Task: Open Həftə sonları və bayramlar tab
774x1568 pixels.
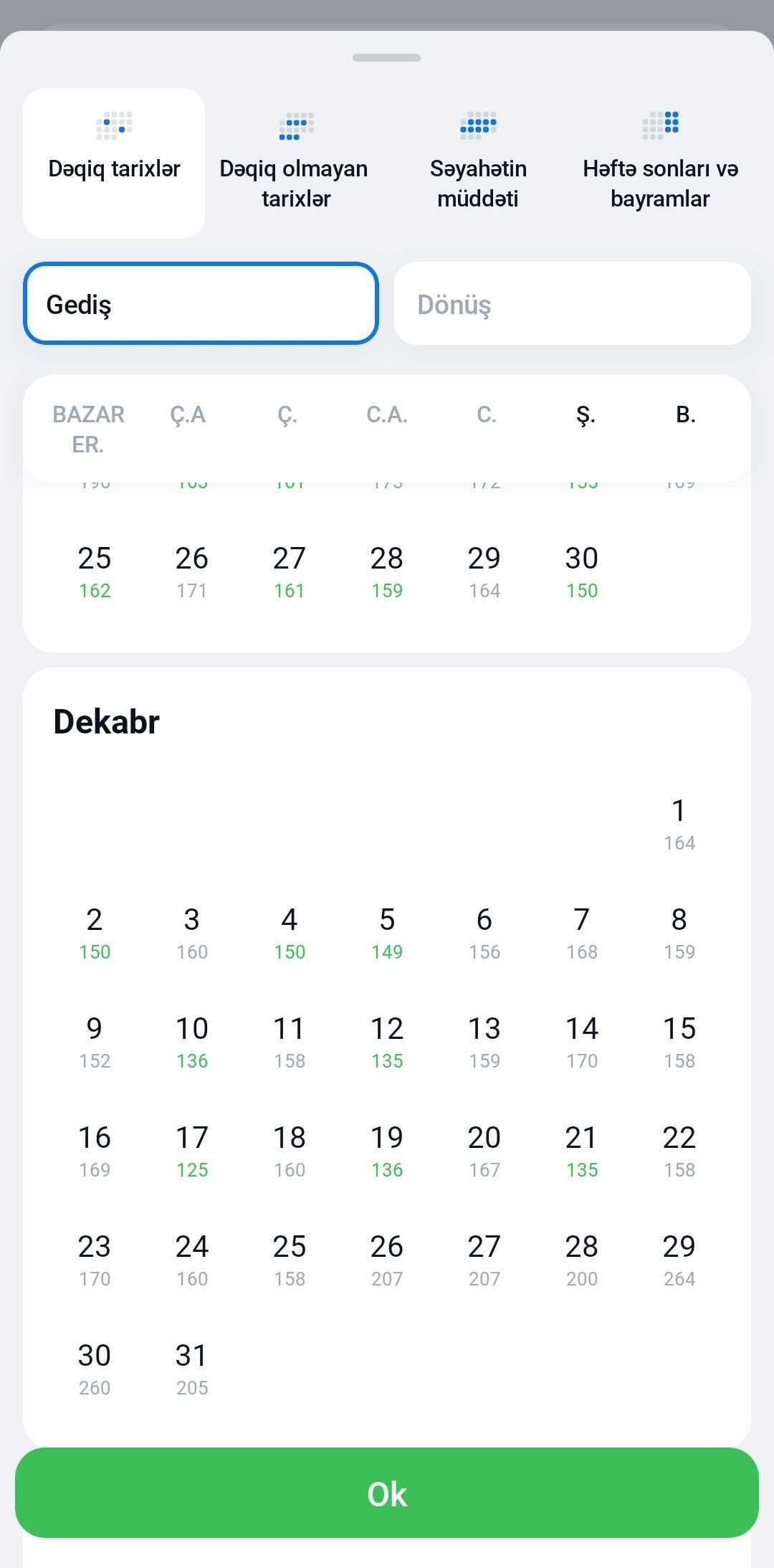Action: 660,163
